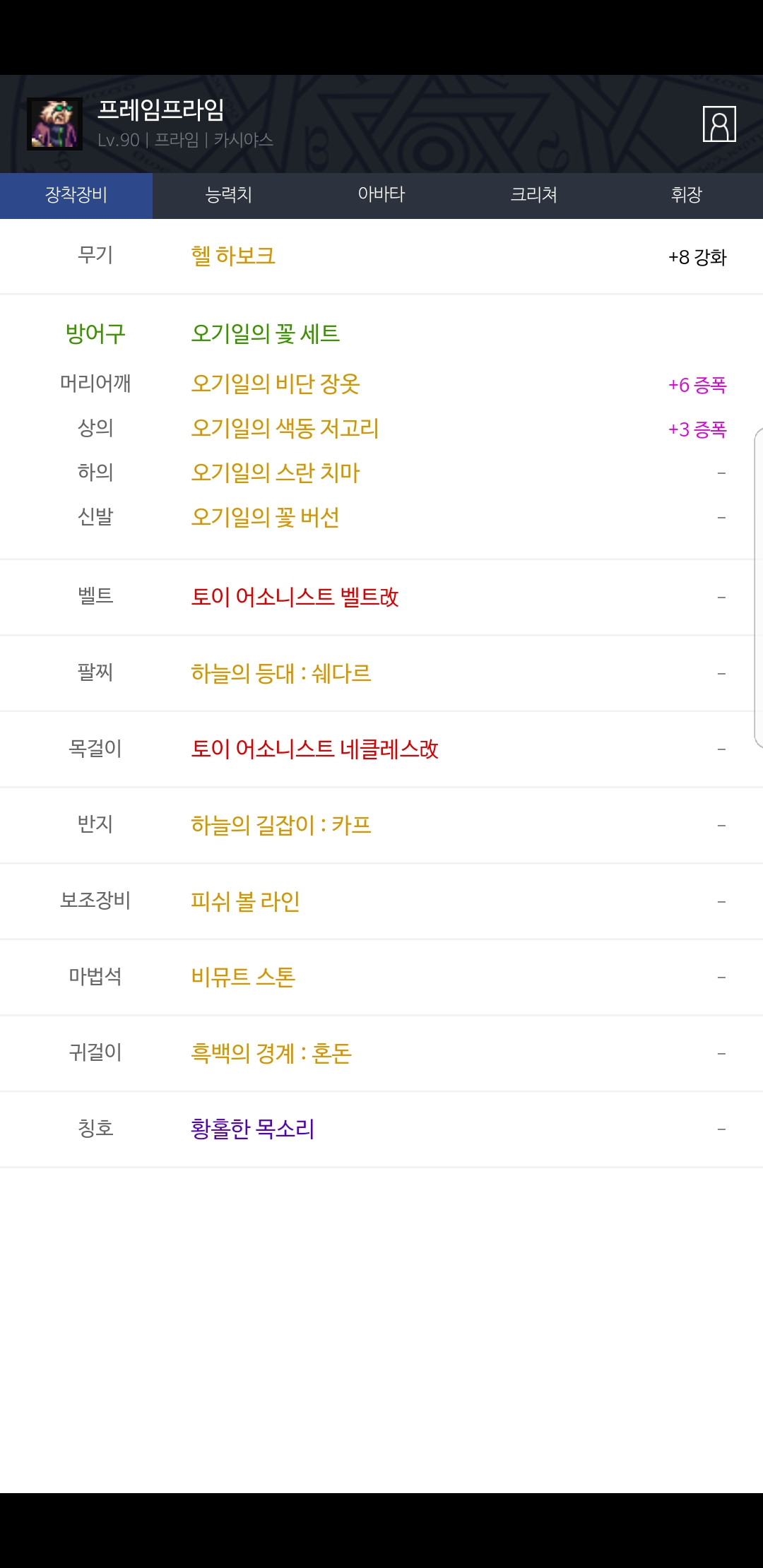Open magic stone 비뮤트 스톤
The width and height of the screenshot is (763, 1568).
coord(243,977)
